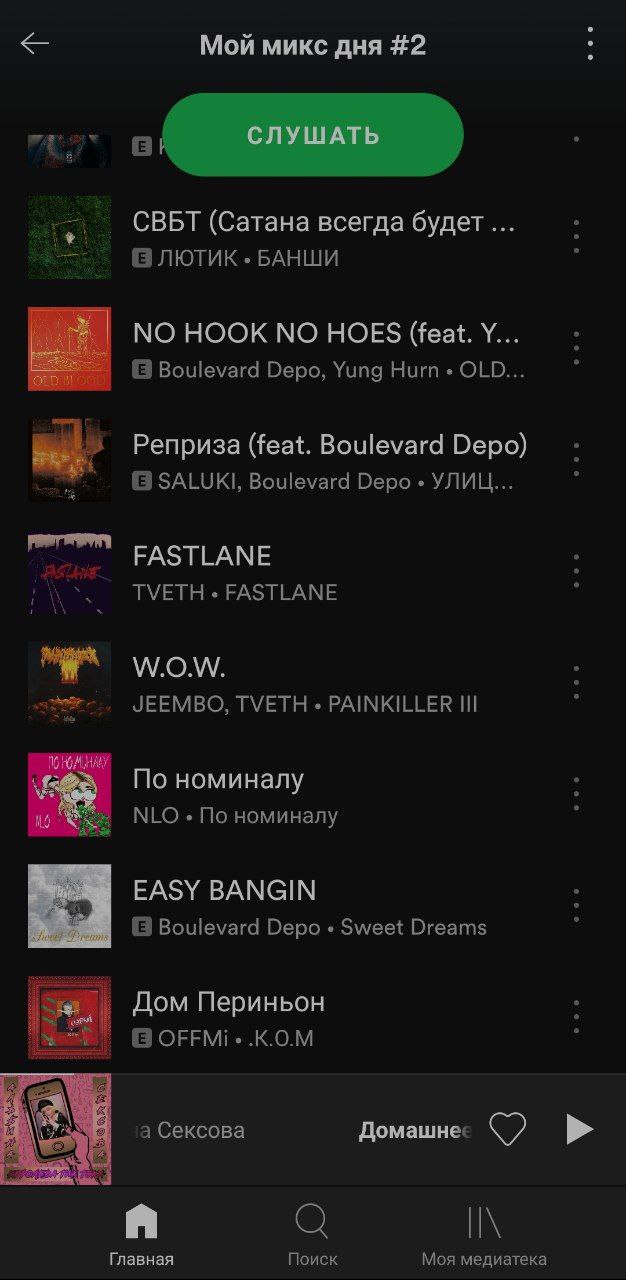Tap the green СЛУШАТЬ button
This screenshot has width=626, height=1280.
point(313,135)
